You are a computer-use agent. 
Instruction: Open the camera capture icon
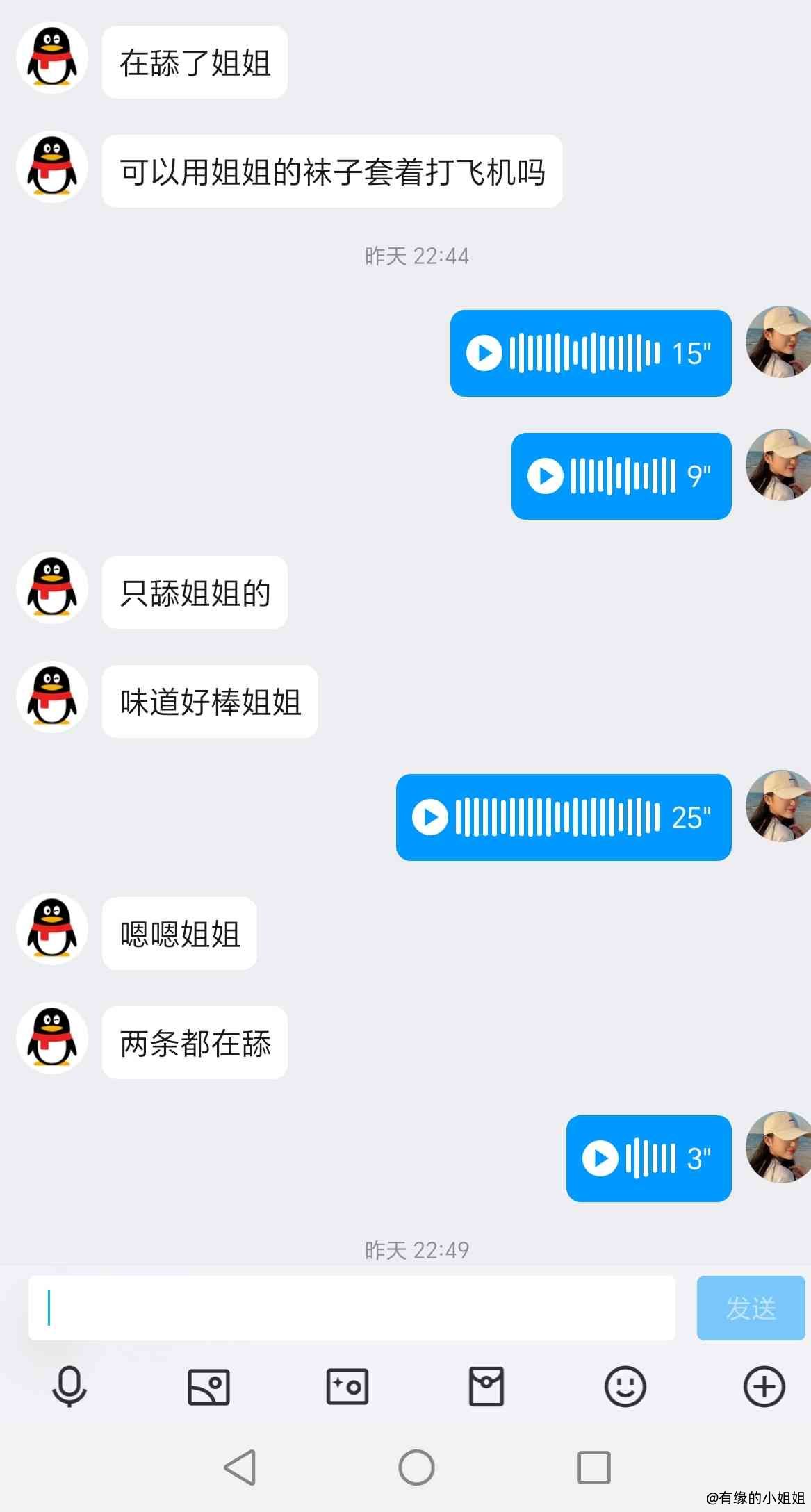pos(347,1387)
